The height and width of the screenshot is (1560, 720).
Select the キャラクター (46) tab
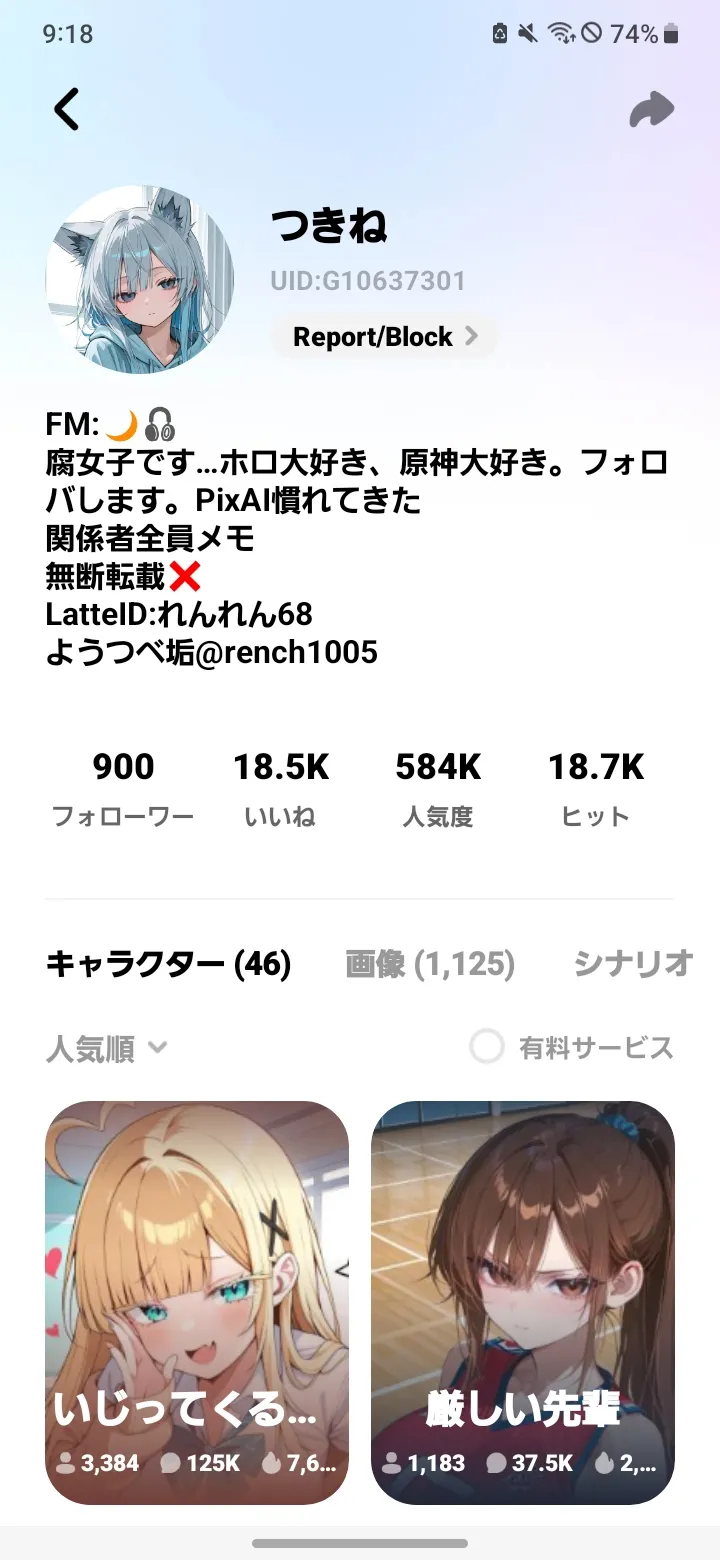coord(168,964)
